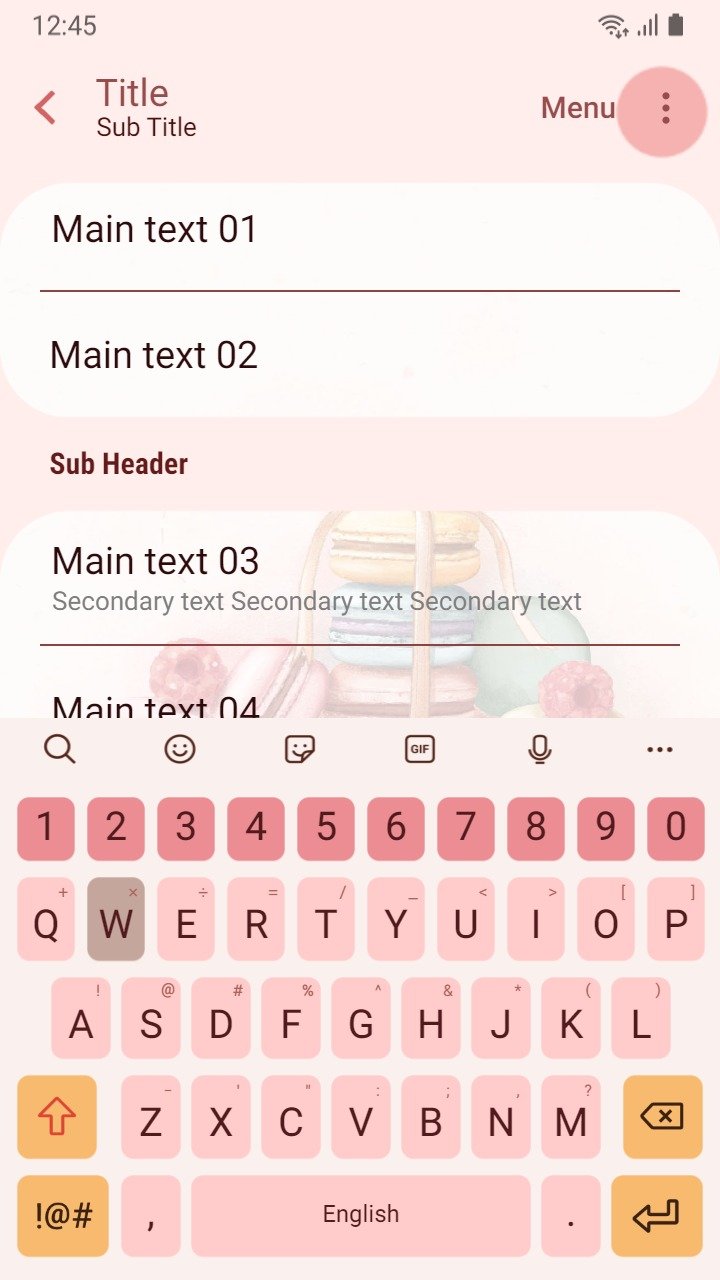
Task: Tap the shift key
Action: click(x=57, y=1117)
